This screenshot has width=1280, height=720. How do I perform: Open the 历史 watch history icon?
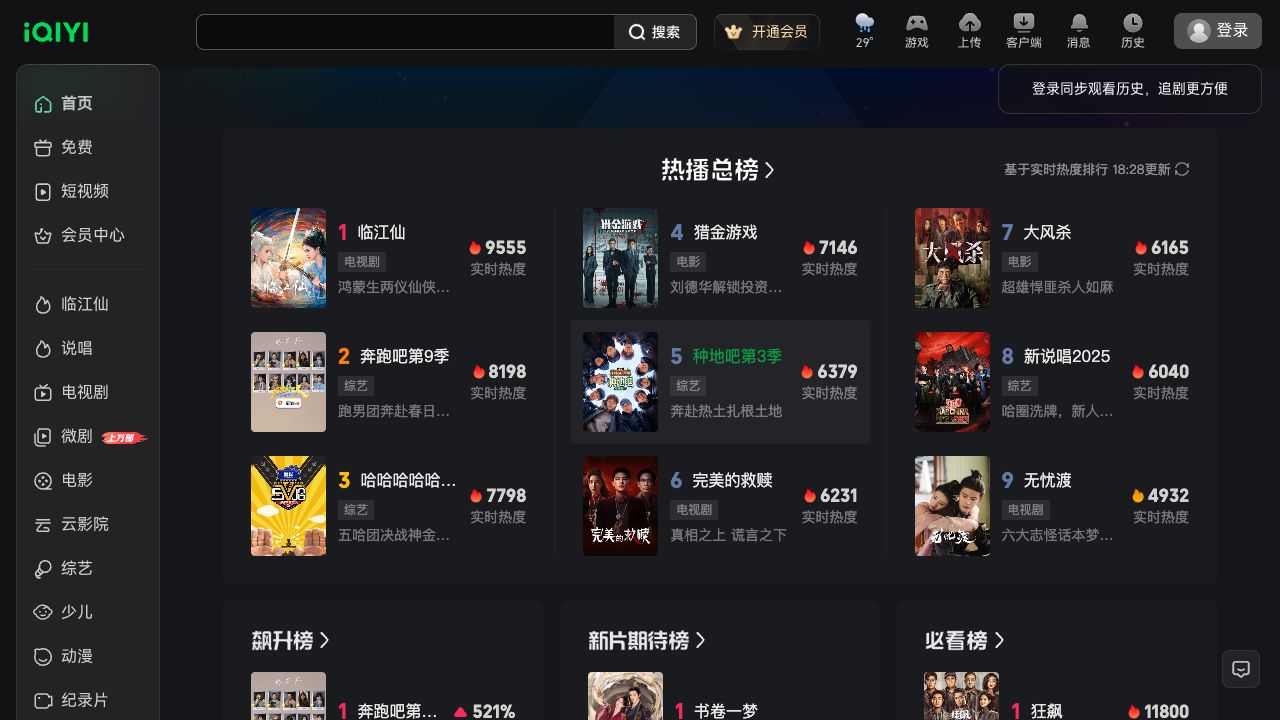click(1132, 30)
